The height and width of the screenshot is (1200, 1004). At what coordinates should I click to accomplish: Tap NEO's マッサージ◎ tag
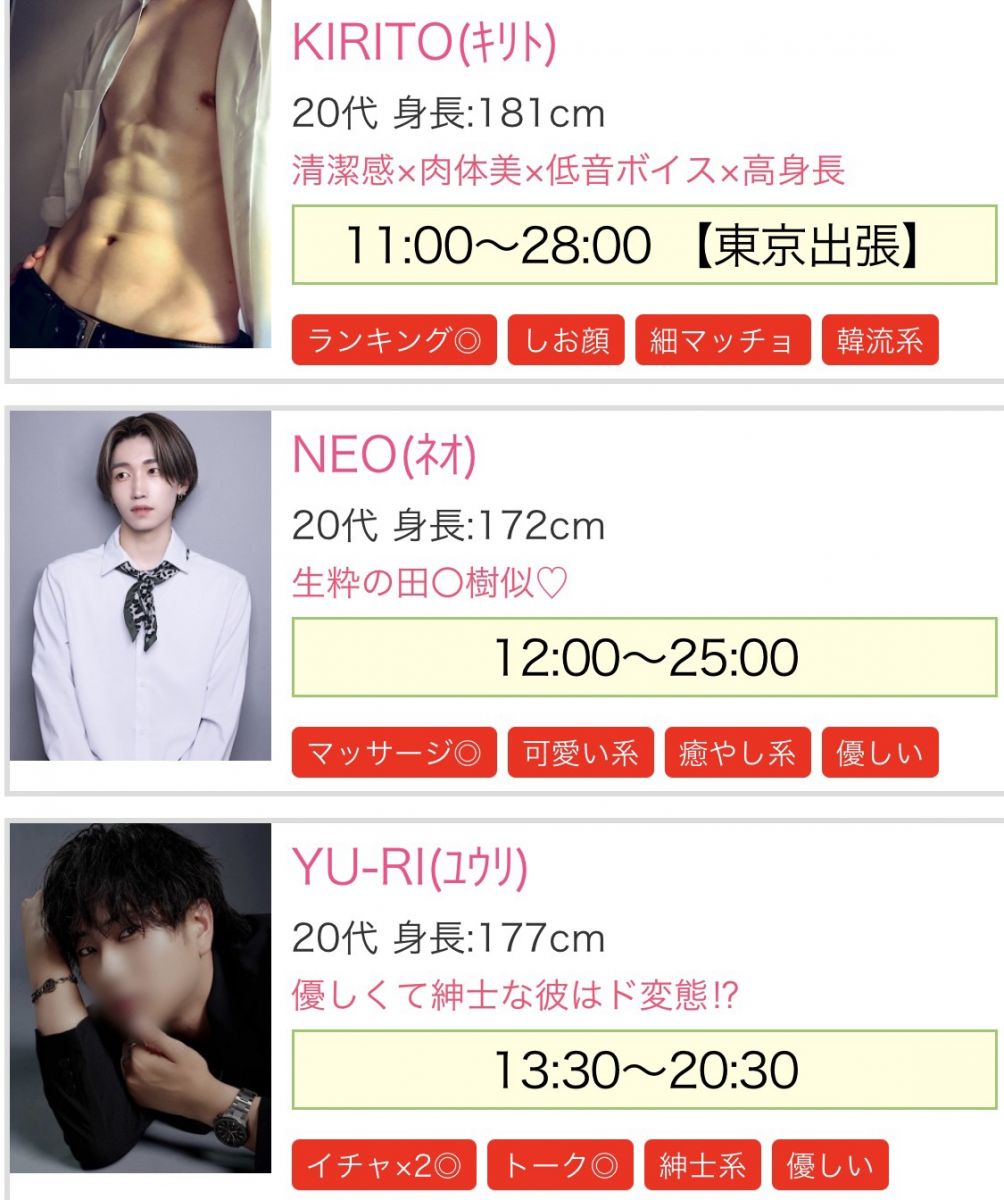tap(394, 753)
